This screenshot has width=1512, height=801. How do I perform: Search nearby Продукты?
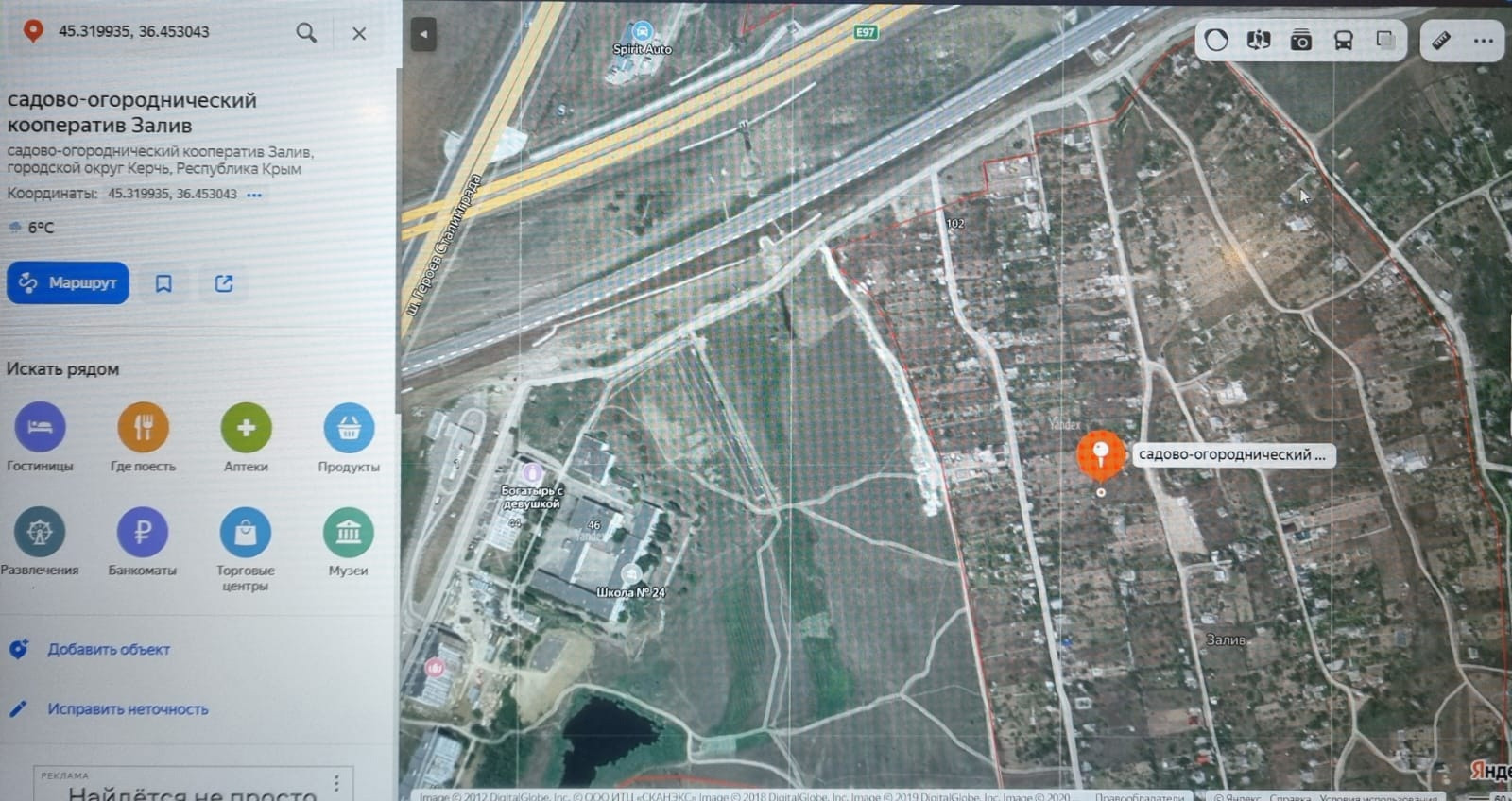coord(349,429)
